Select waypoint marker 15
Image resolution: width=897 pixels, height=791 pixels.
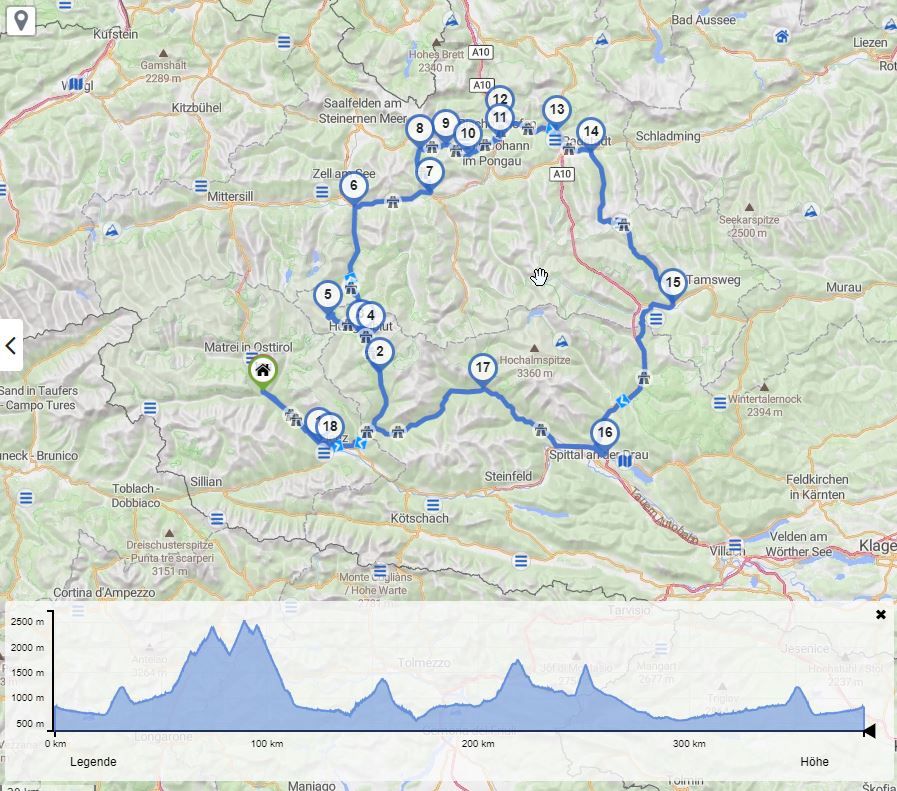coord(673,283)
